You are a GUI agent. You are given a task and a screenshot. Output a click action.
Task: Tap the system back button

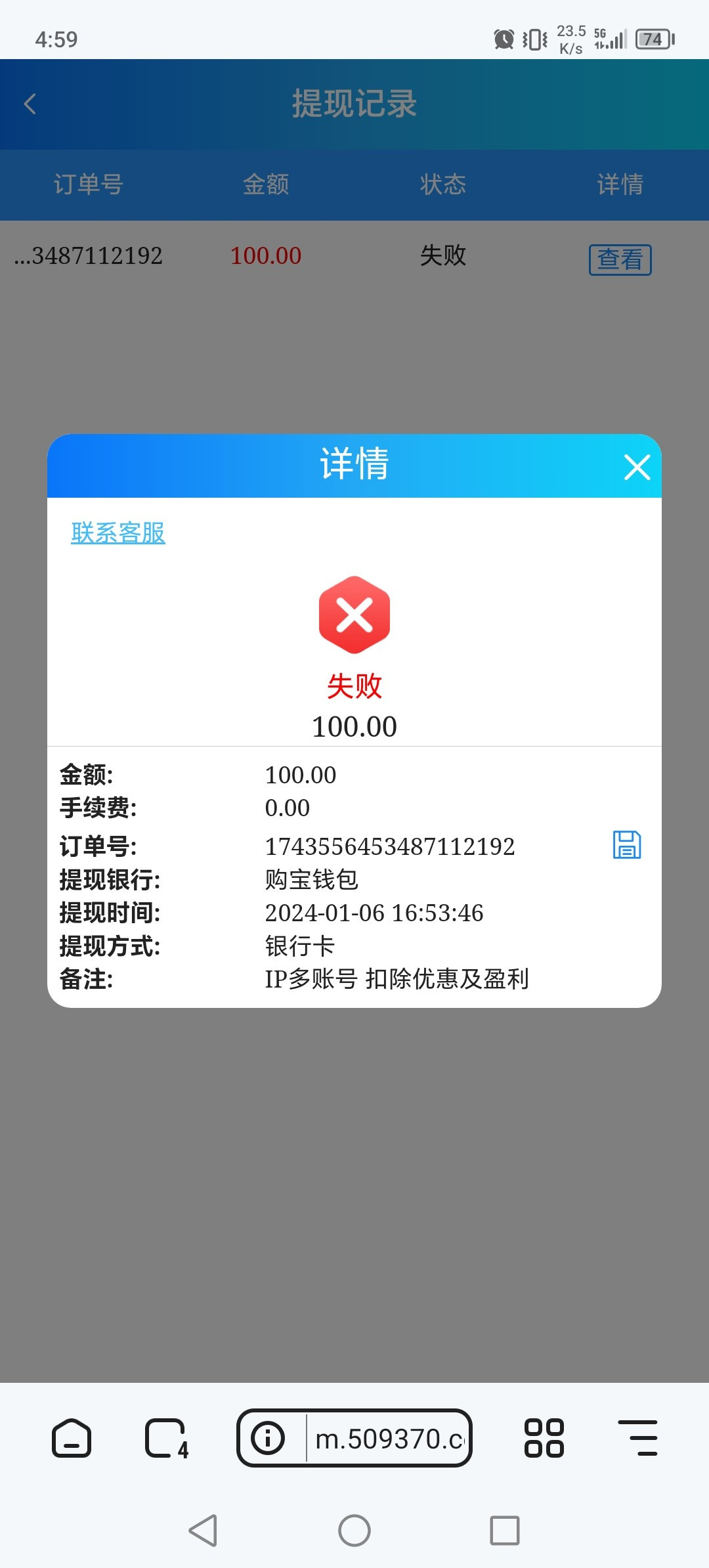tap(203, 1531)
